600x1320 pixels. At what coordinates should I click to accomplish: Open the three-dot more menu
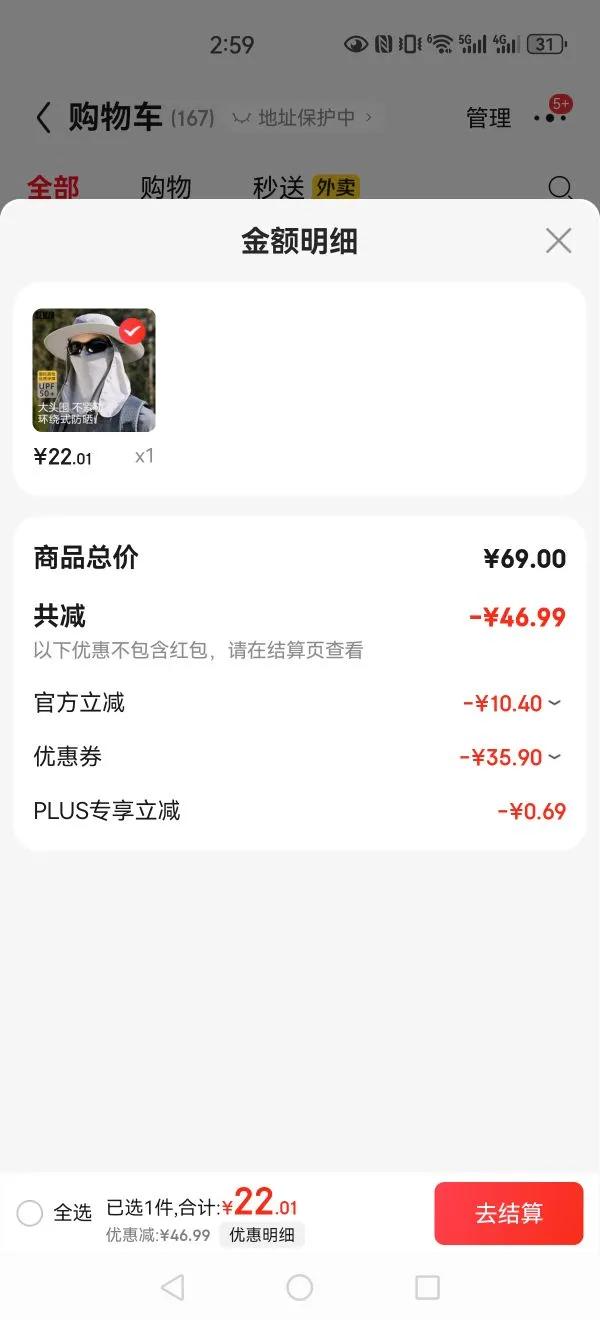click(x=549, y=118)
